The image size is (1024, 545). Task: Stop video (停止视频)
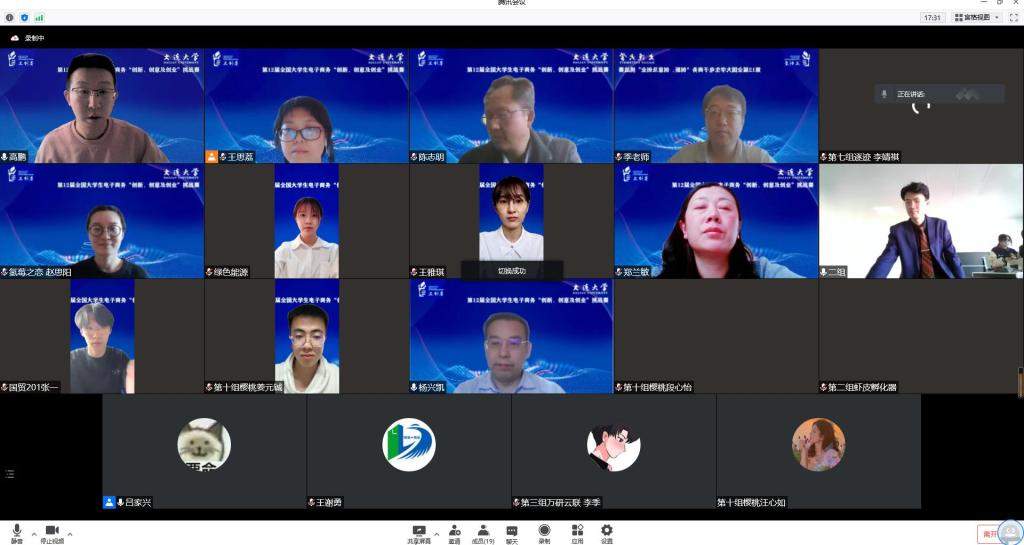click(x=52, y=532)
